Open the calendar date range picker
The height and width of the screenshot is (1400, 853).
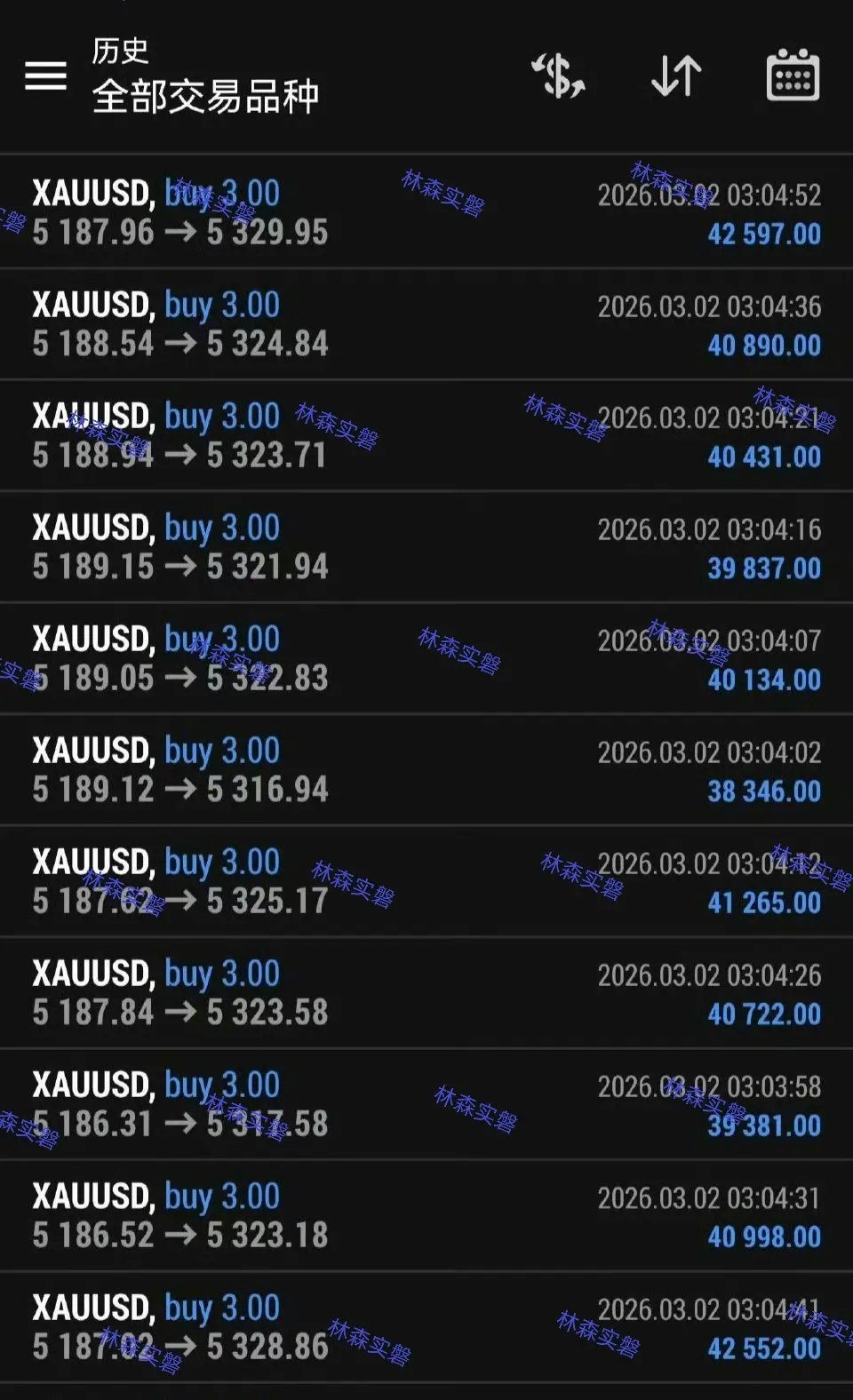(793, 76)
